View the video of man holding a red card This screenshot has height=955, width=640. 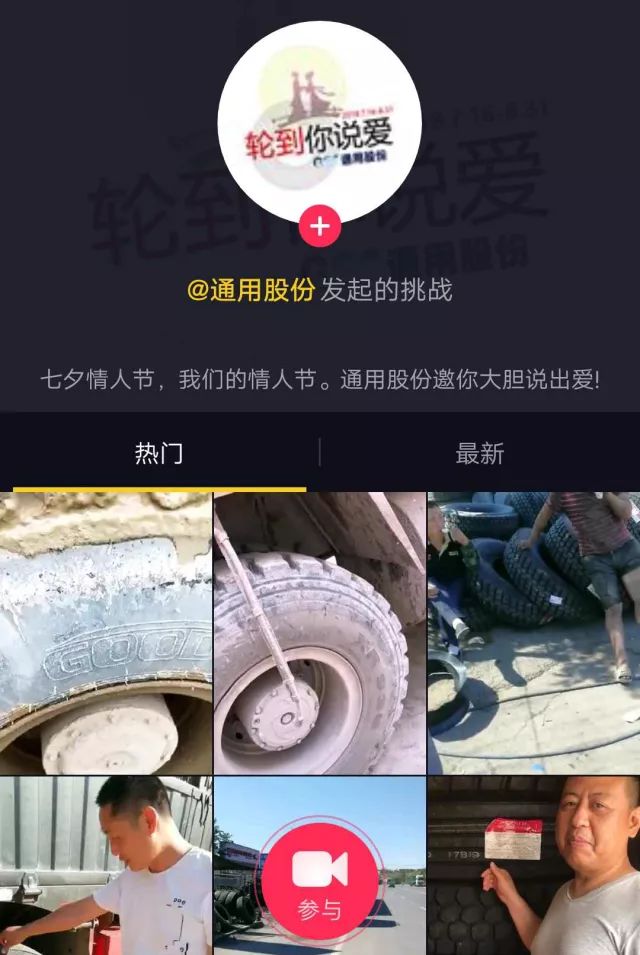point(534,866)
